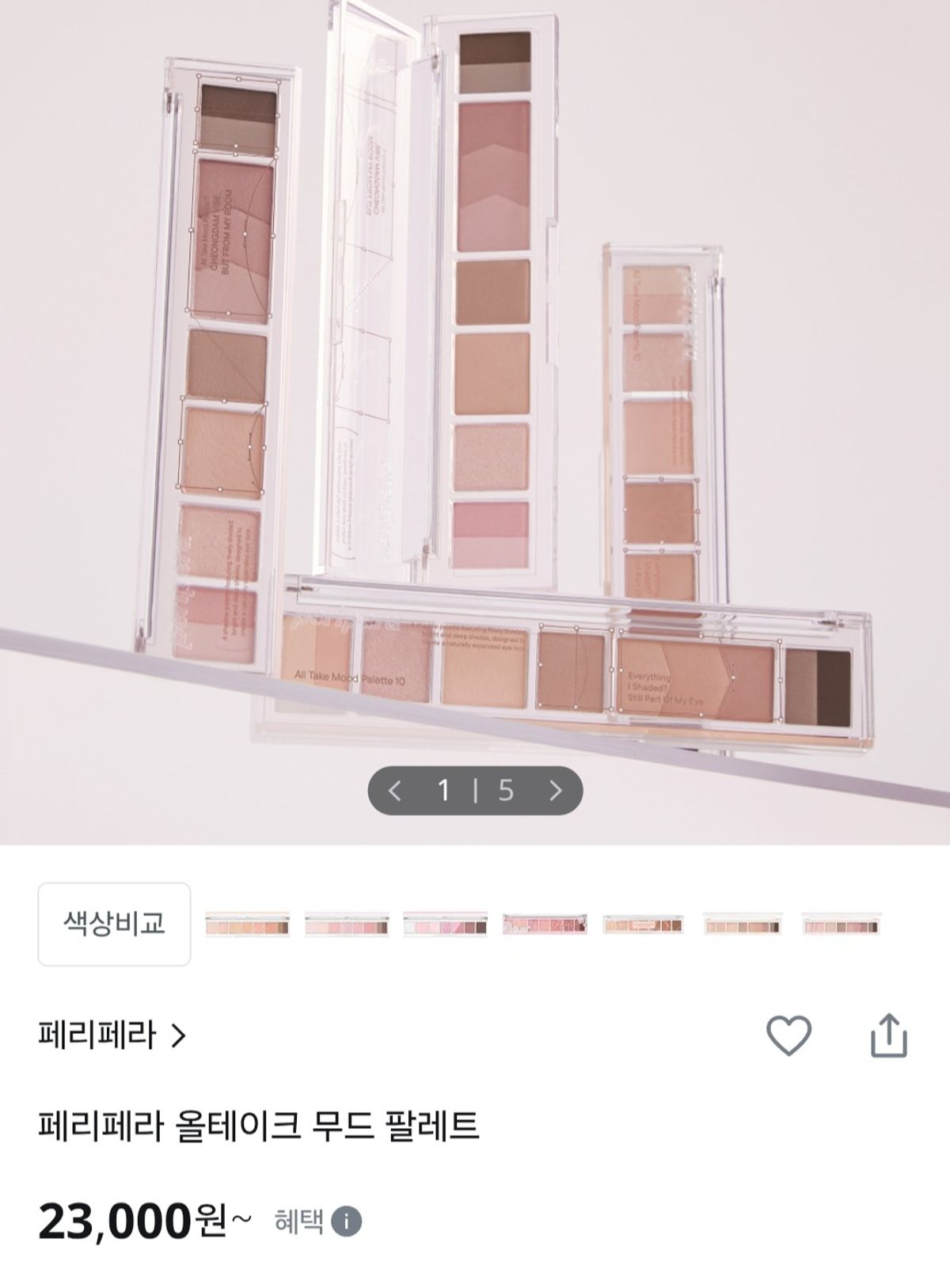Open the 페리페라 brand page
Viewport: 950px width, 1288px height.
click(x=112, y=1035)
